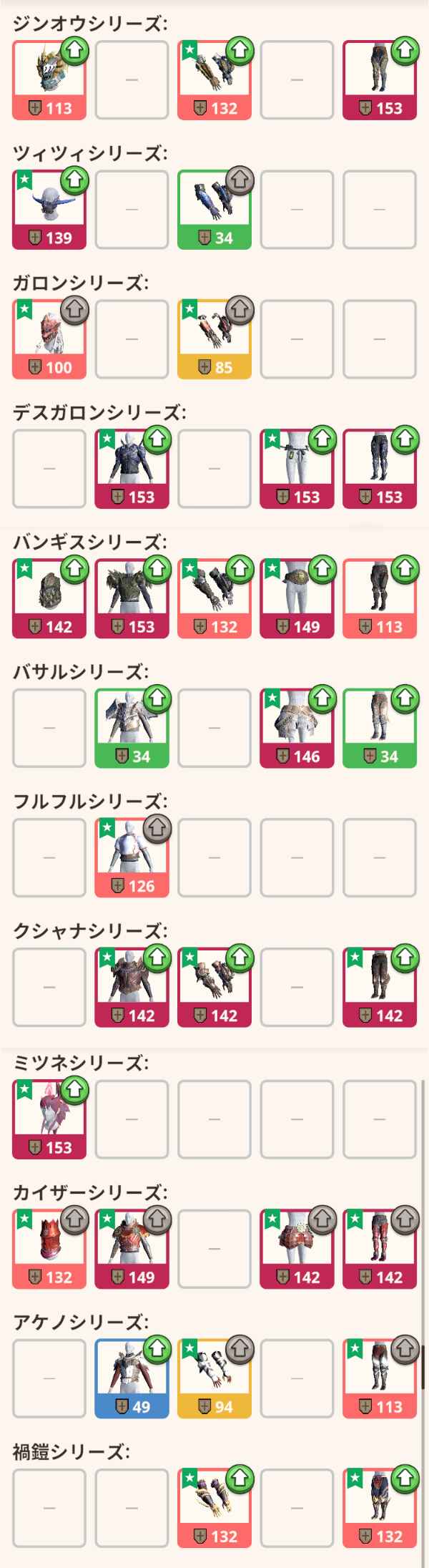This screenshot has height=1568, width=429.
Task: Tap バサル series waist armor showing 146
Action: point(297,727)
